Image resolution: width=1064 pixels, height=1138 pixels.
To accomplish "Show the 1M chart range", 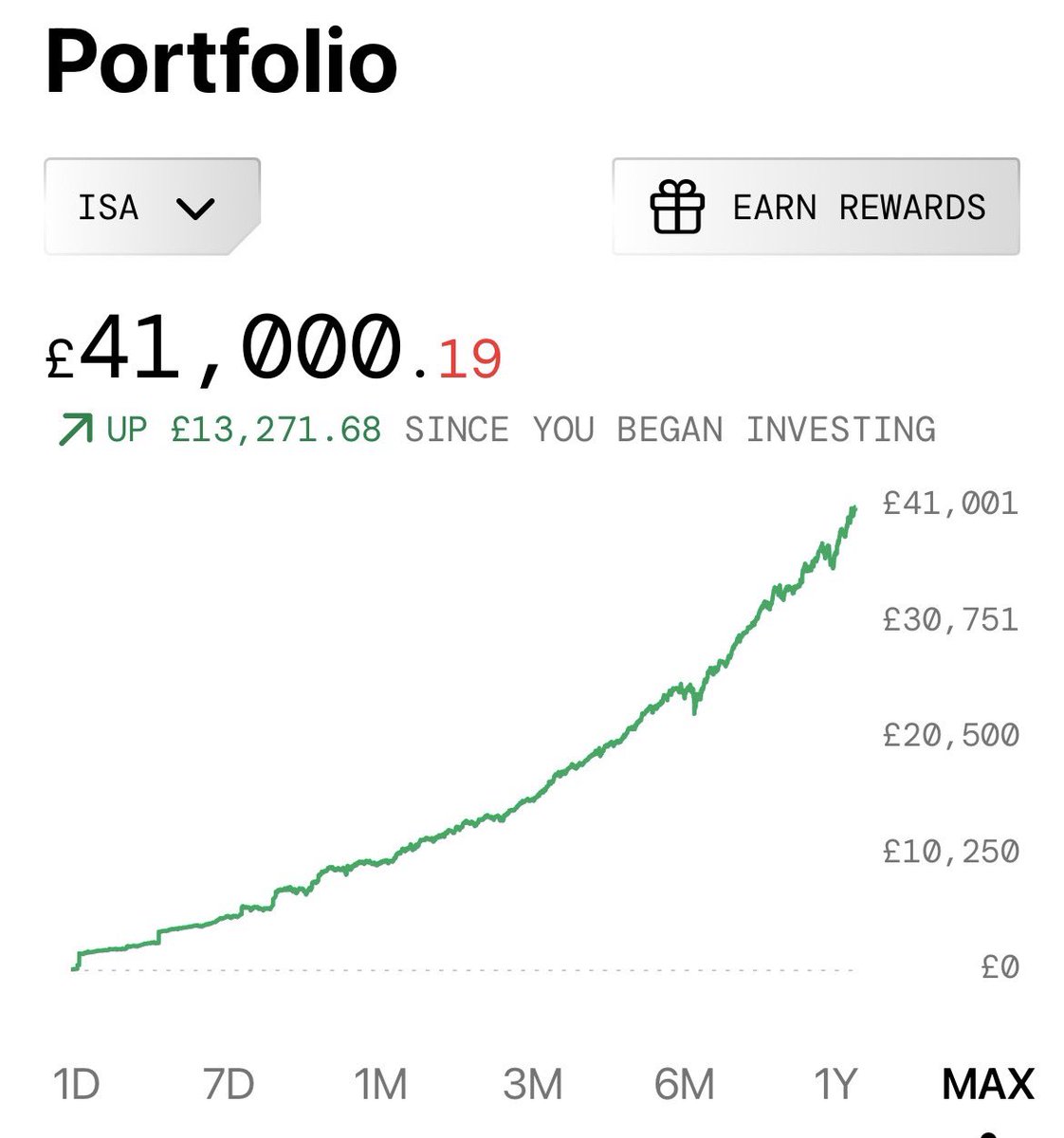I will coord(380,1083).
